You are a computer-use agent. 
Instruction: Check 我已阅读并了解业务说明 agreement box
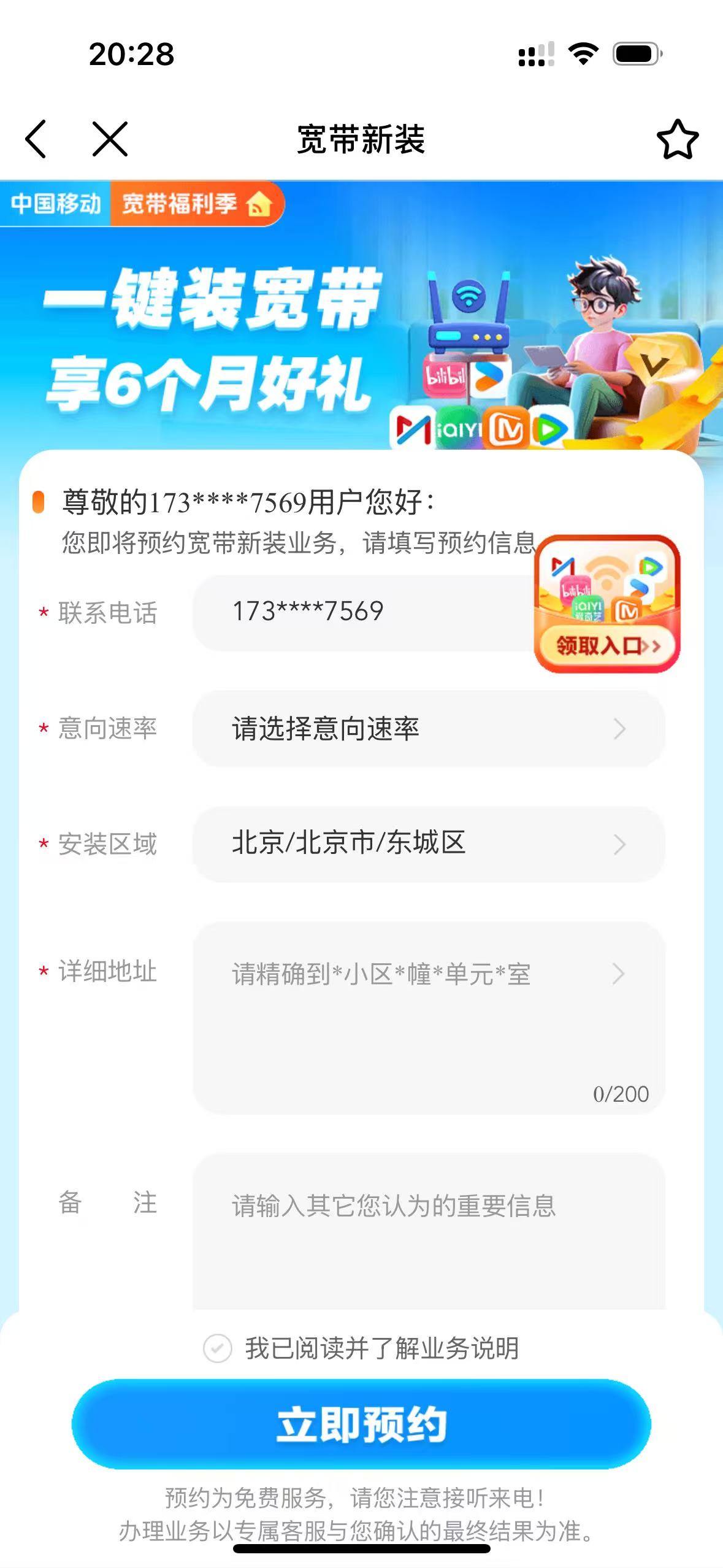[218, 1348]
